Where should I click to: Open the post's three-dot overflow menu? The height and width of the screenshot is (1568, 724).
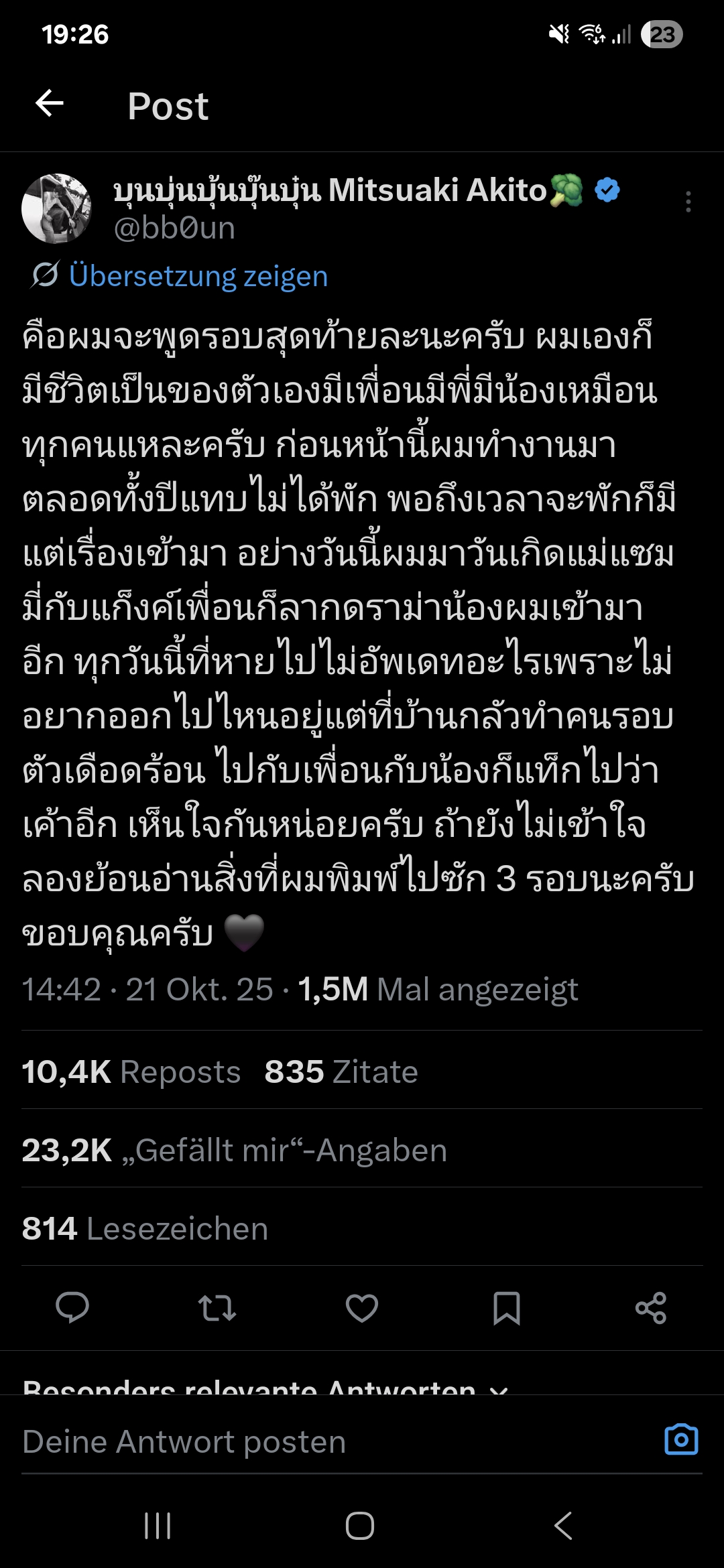click(x=688, y=202)
